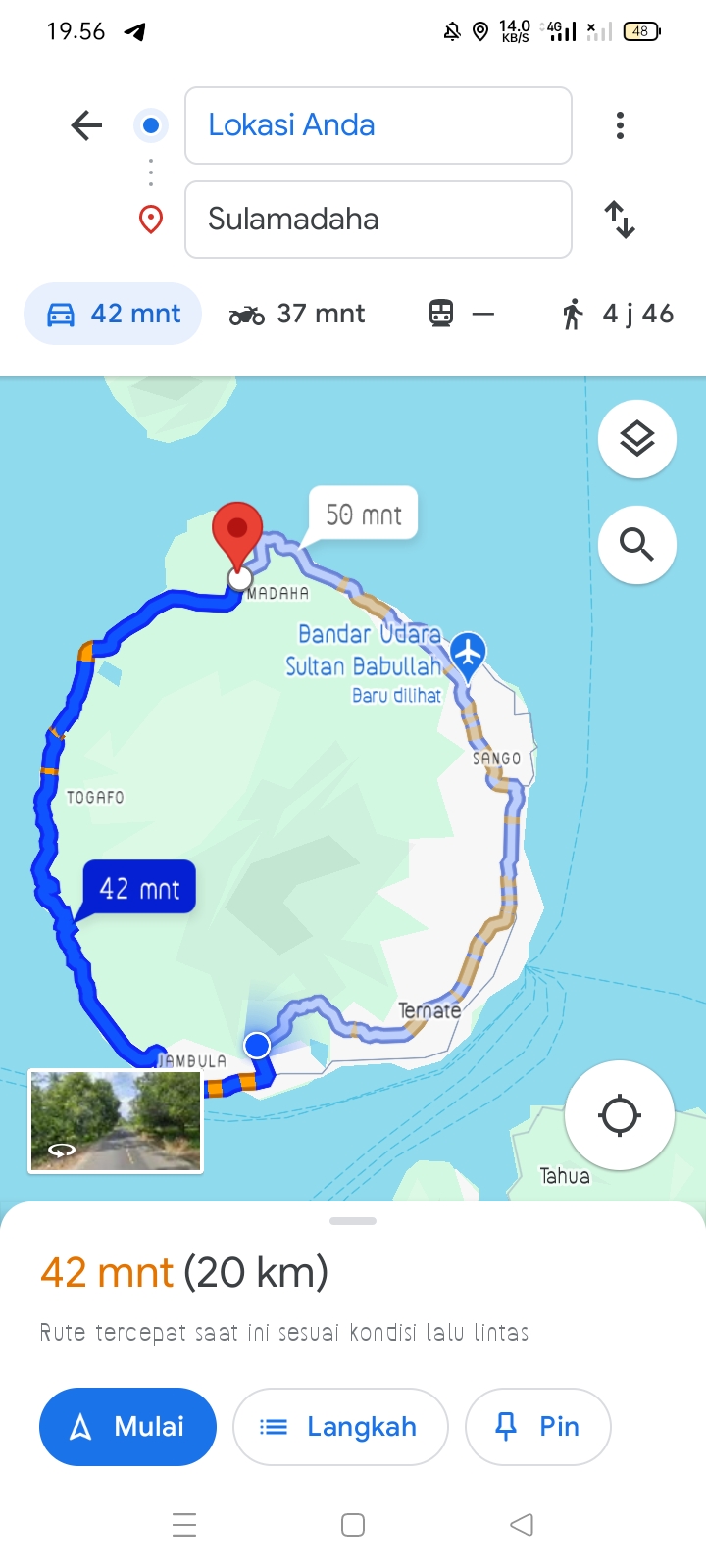
Task: Switch to public transit mode
Action: (461, 314)
